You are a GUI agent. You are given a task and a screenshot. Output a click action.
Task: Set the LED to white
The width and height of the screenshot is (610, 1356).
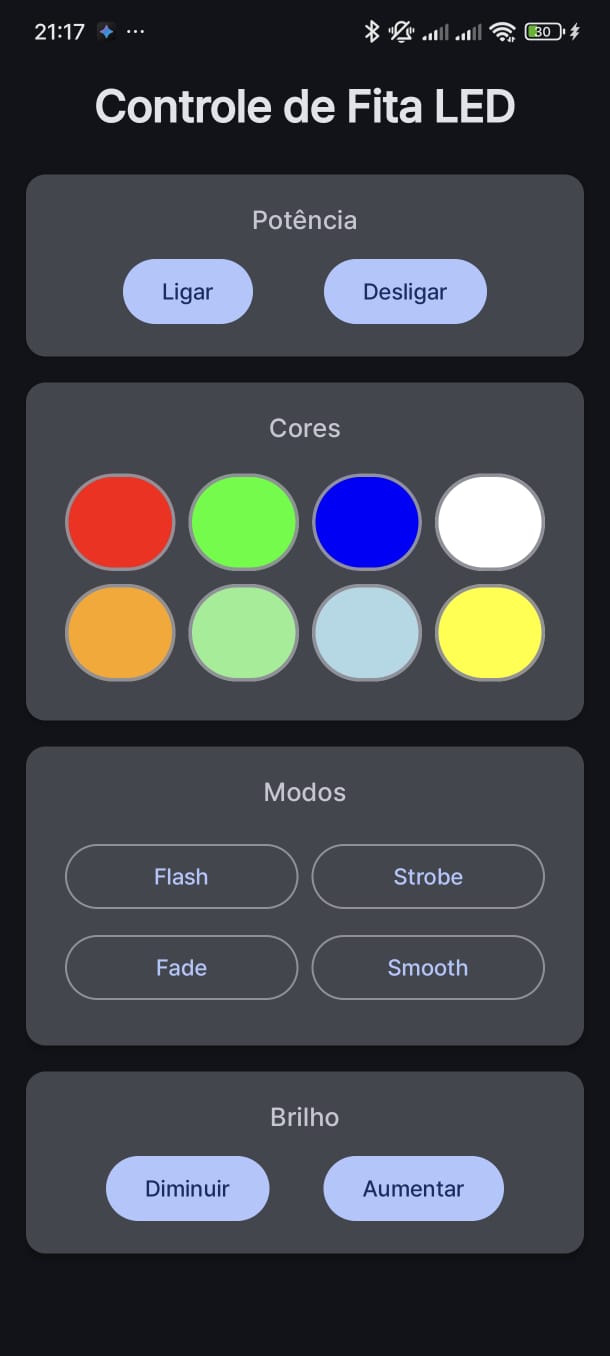coord(490,522)
